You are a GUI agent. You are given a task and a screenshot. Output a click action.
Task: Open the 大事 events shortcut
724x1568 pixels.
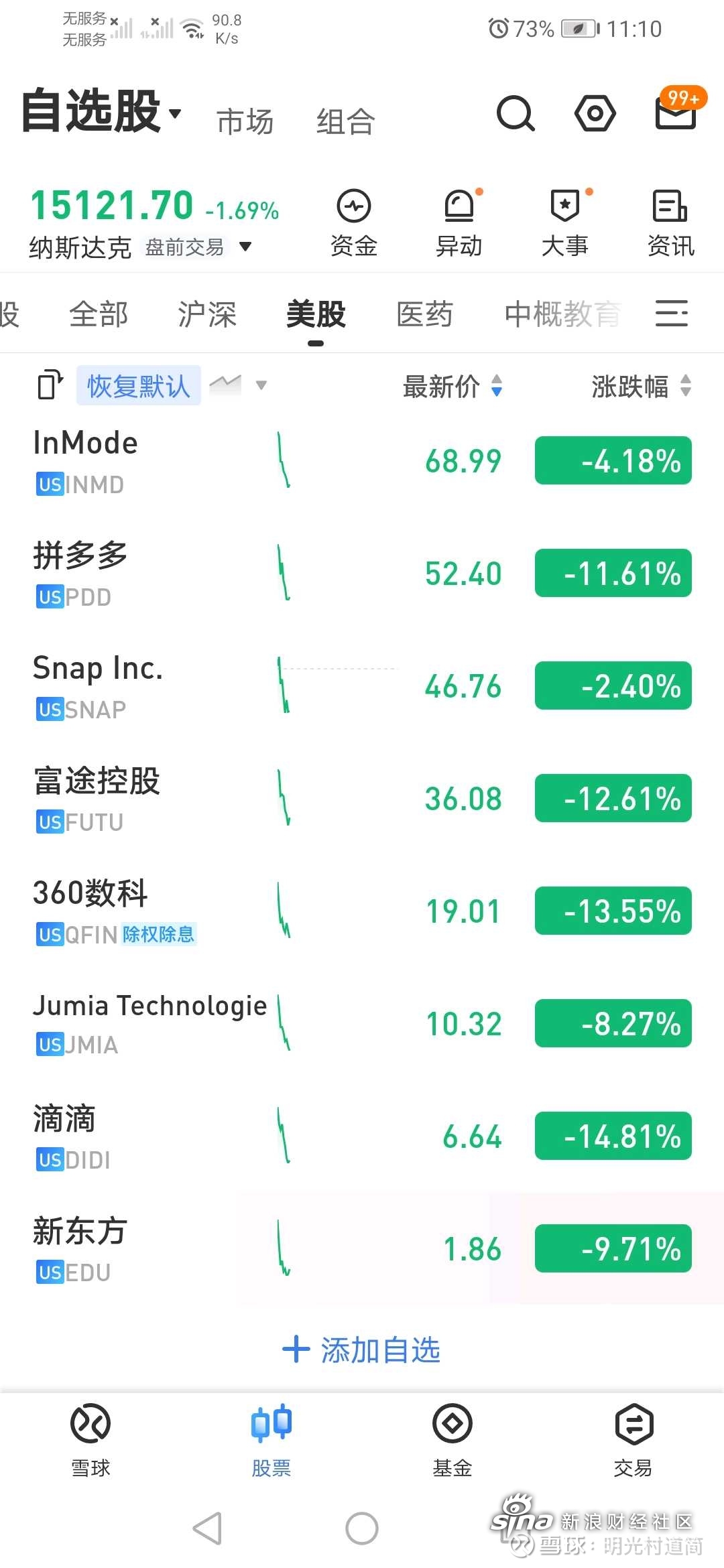click(565, 224)
